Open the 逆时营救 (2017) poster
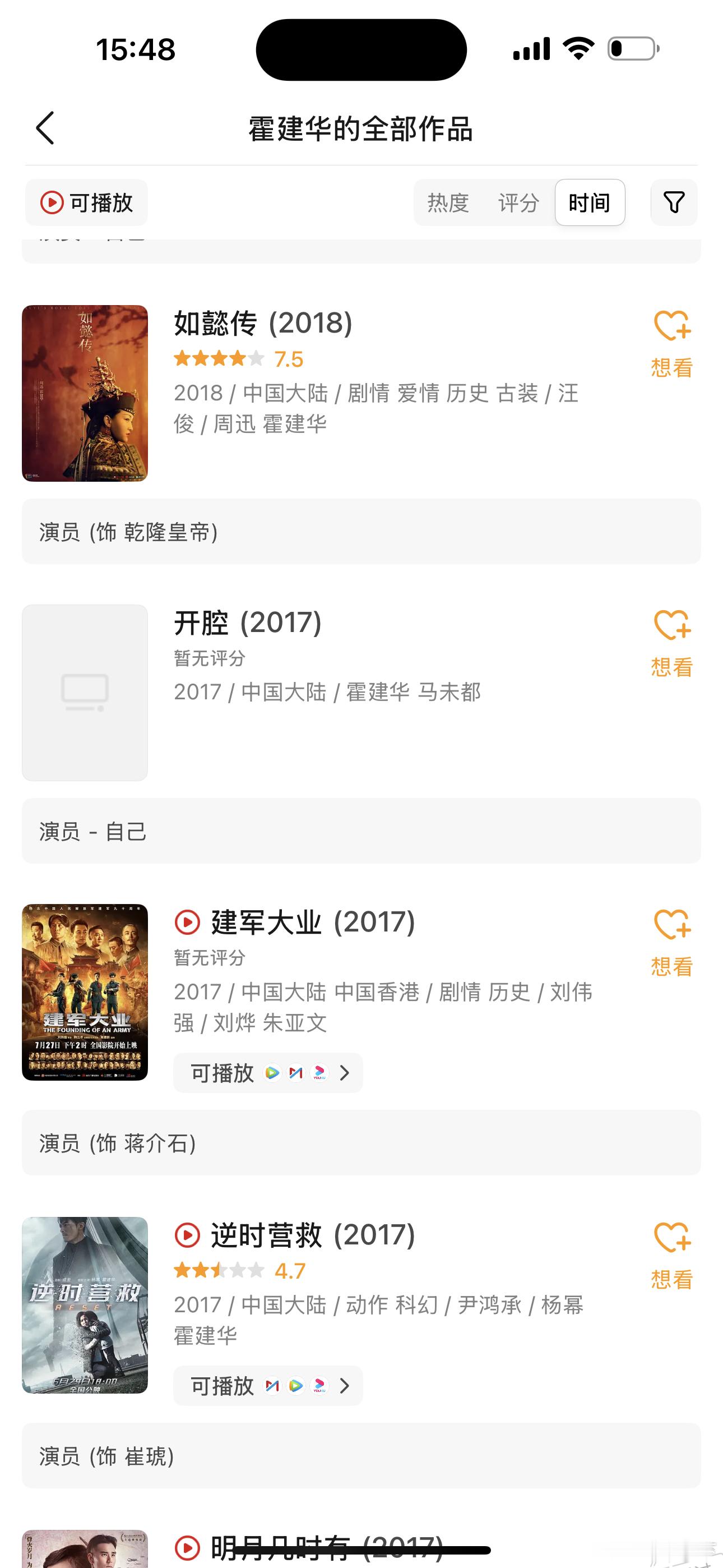The image size is (723, 1568). pos(85,1305)
